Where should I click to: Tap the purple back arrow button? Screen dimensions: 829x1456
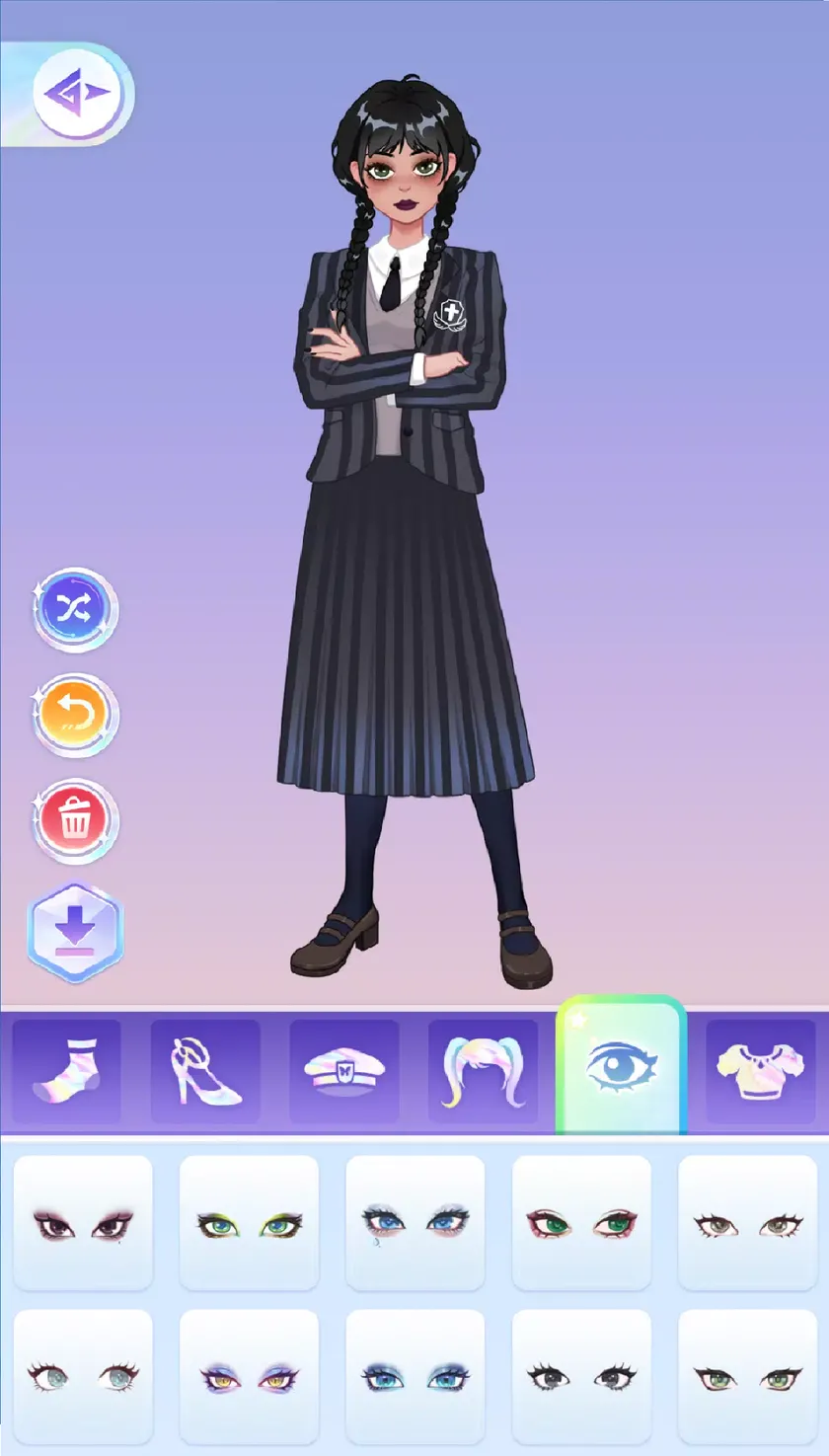click(77, 94)
